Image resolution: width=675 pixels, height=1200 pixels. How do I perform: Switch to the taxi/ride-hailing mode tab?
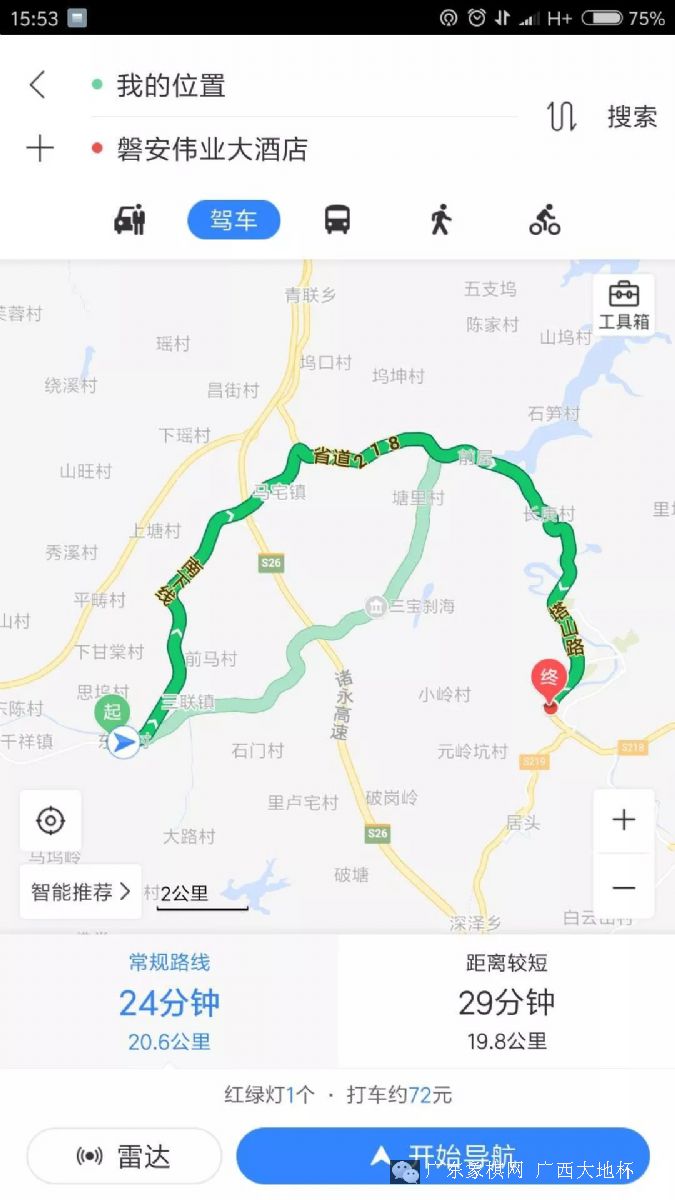pos(130,219)
